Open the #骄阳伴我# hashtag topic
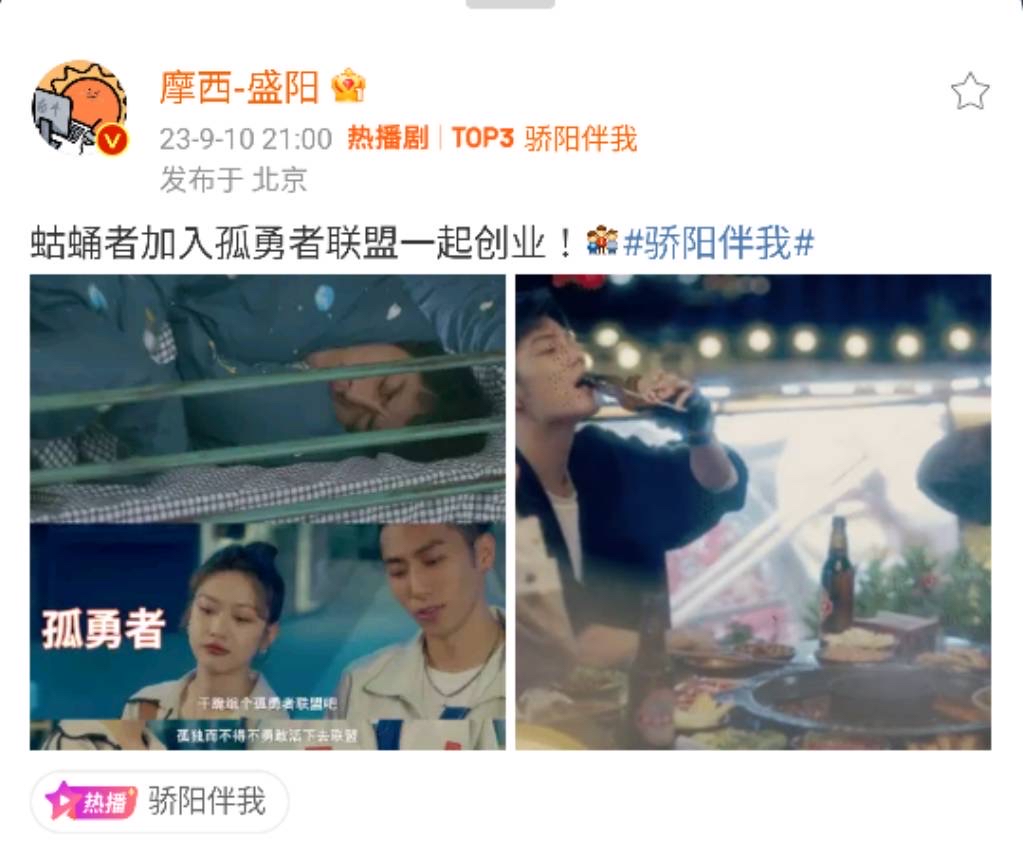The image size is (1023, 867). (x=718, y=243)
